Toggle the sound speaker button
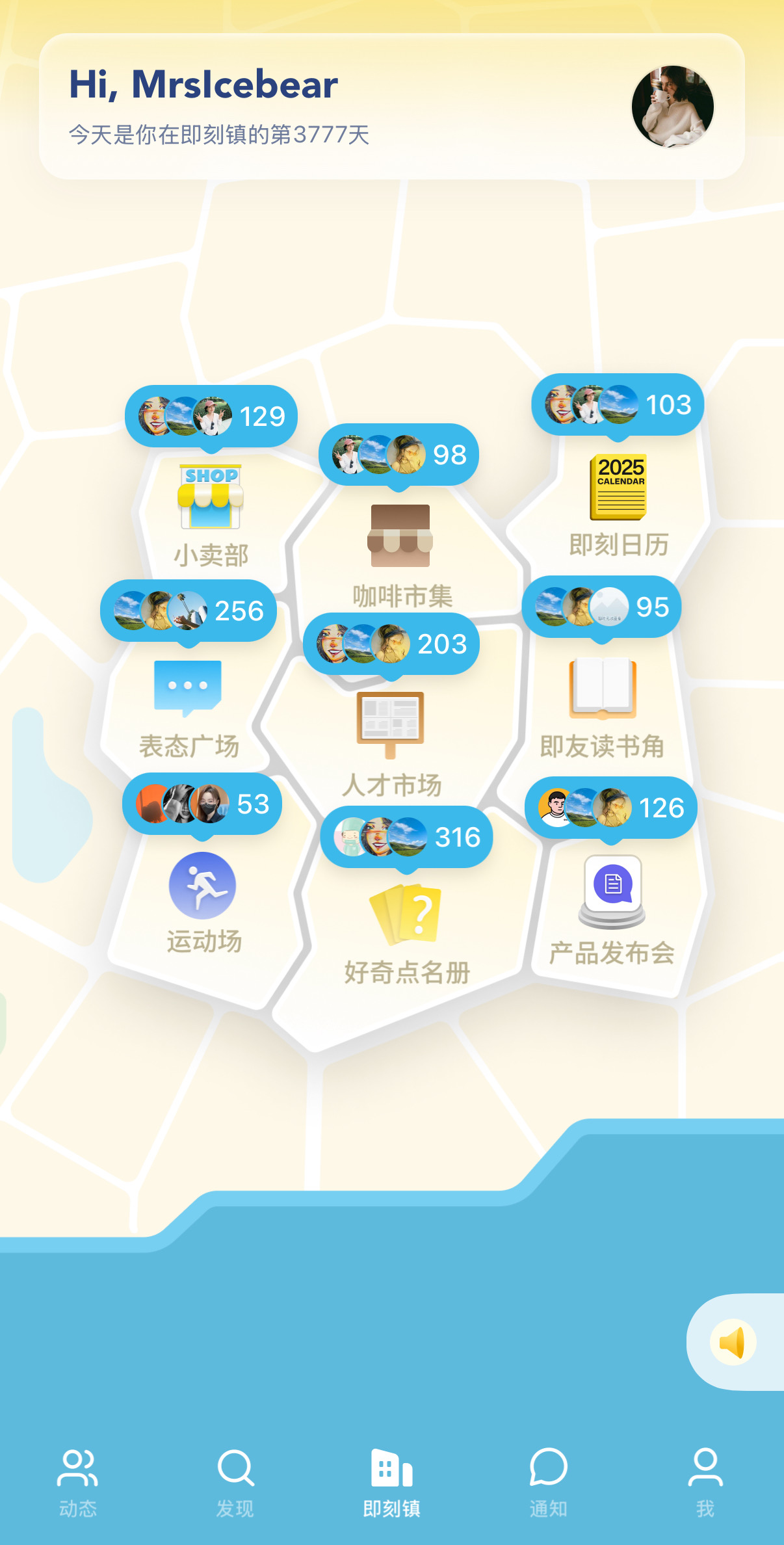The image size is (784, 1545). 733,1341
